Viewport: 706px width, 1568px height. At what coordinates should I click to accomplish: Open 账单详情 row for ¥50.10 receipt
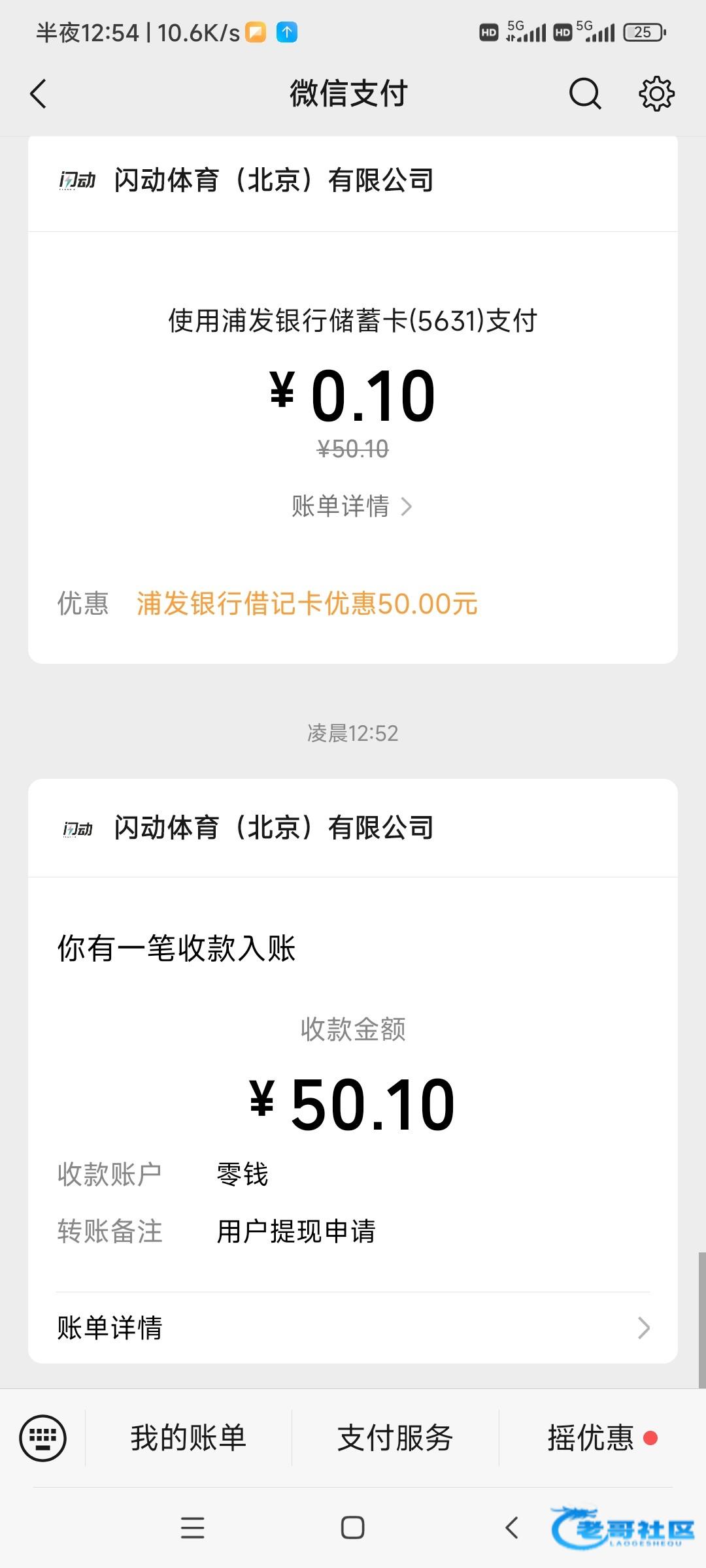click(x=353, y=1328)
